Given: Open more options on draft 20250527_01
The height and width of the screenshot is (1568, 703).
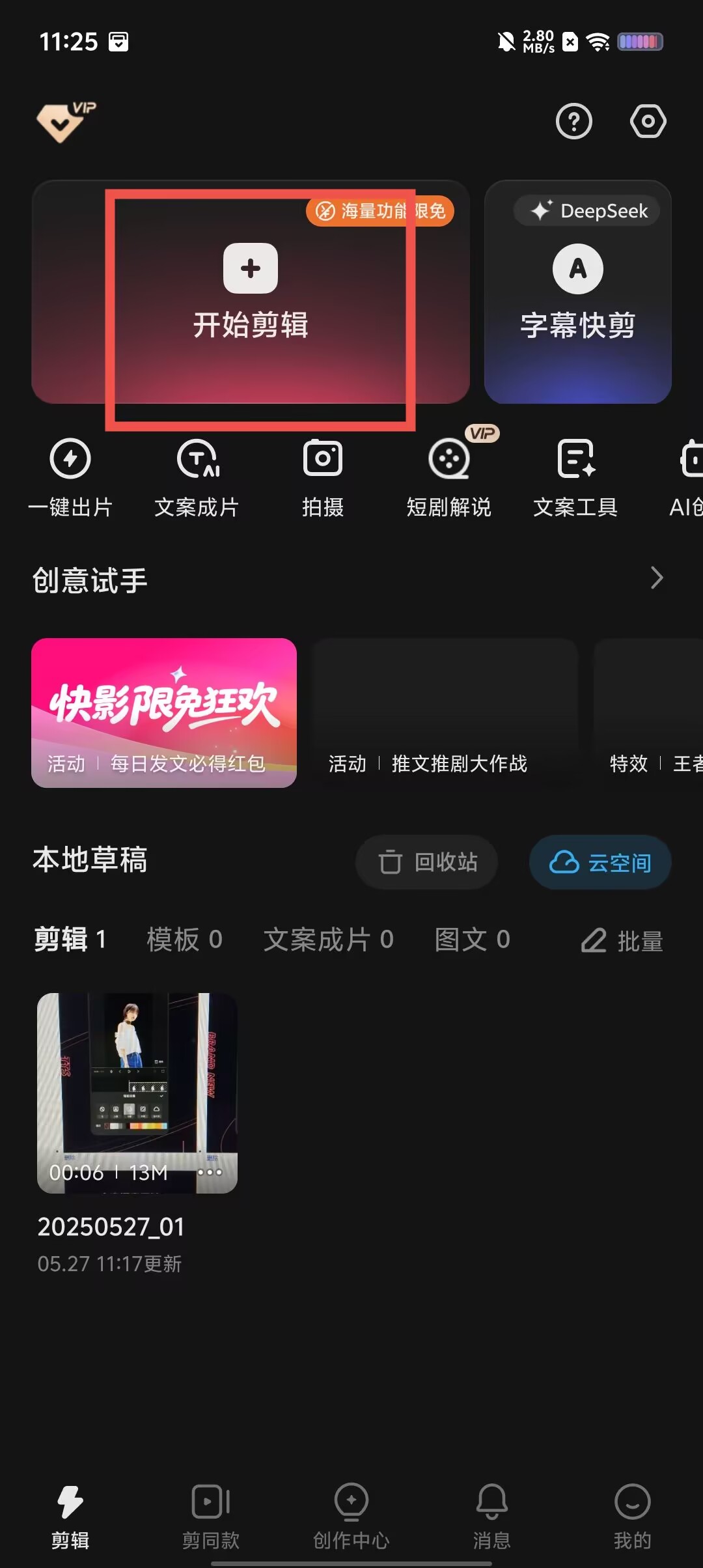Looking at the screenshot, I should 210,1172.
